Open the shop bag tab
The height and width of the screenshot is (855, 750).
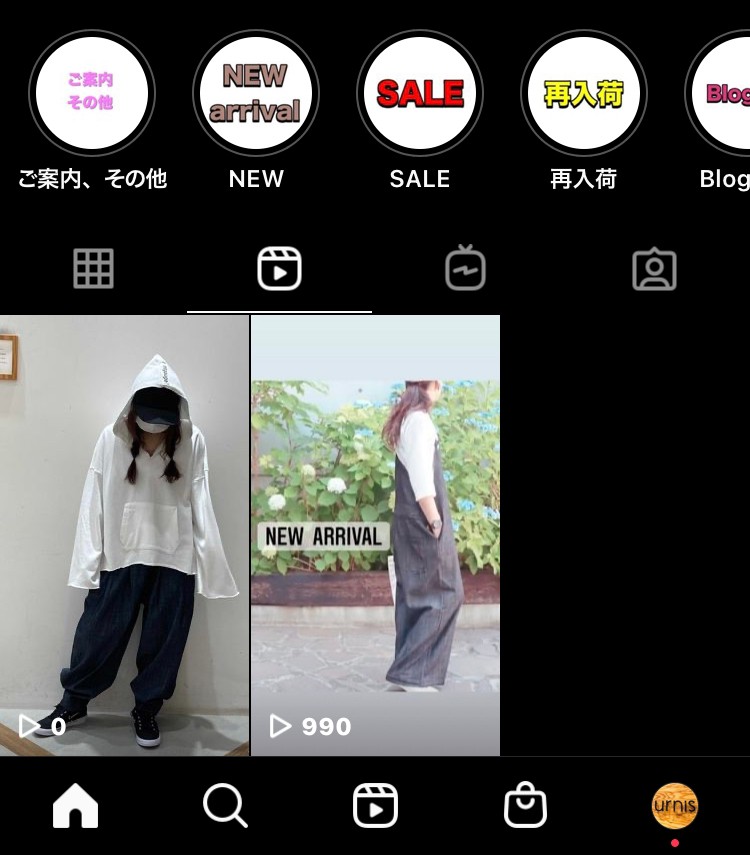coord(525,805)
